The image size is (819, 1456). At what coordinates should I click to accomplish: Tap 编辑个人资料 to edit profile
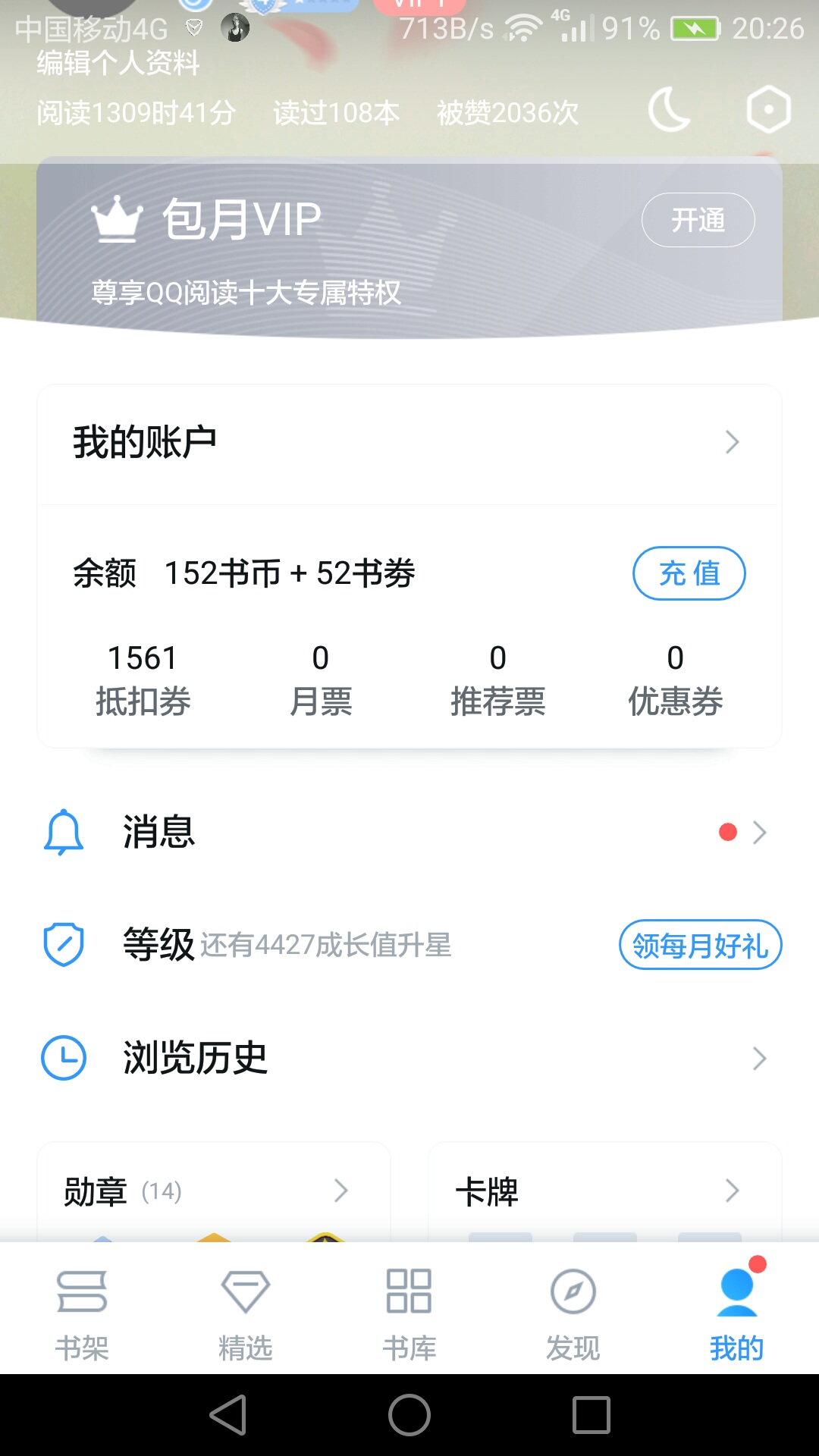118,63
